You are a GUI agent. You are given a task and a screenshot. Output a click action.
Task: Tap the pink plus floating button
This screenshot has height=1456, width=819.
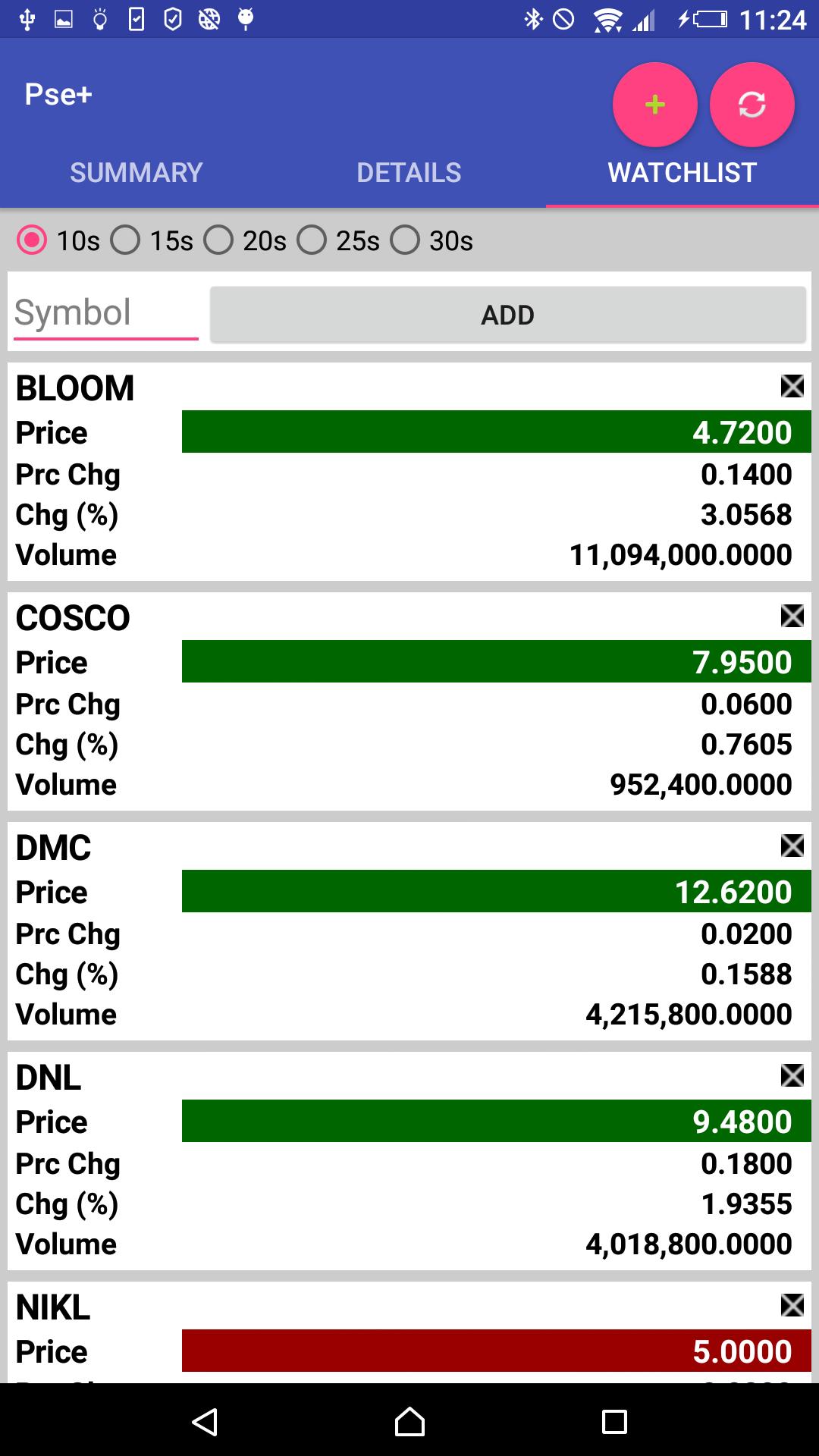[x=654, y=105]
